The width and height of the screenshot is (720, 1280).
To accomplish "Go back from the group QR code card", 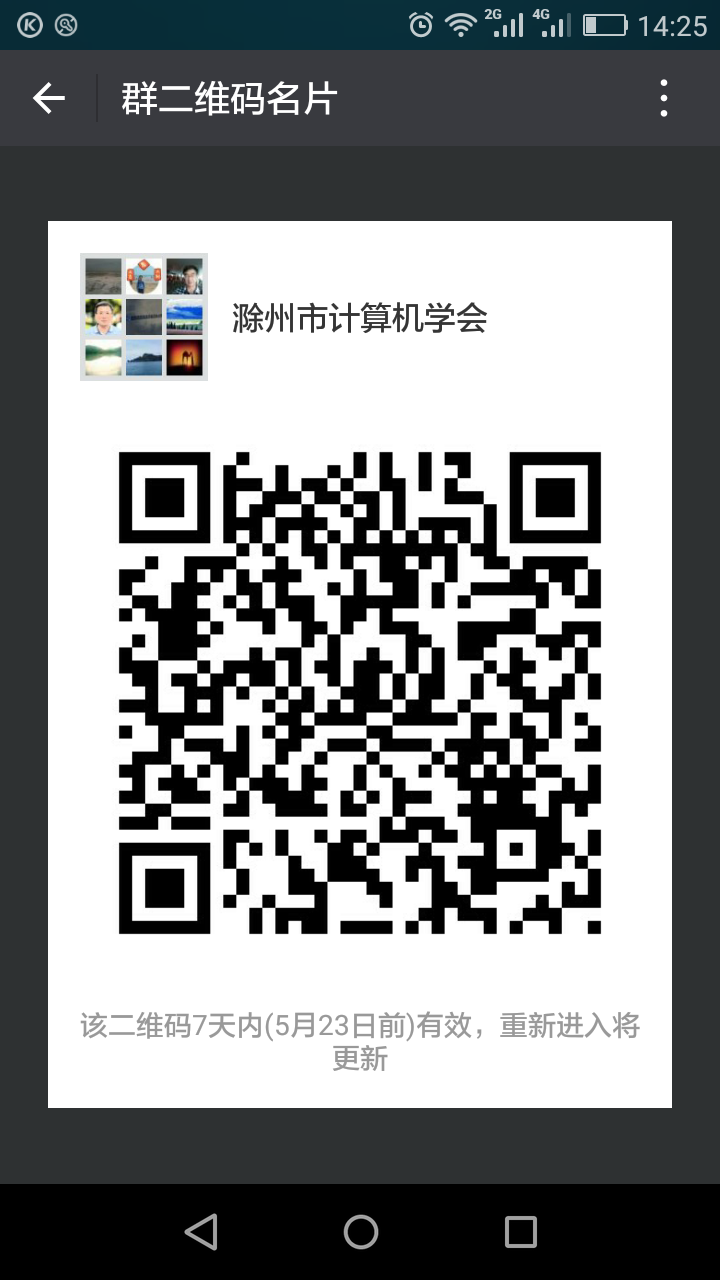I will tap(48, 98).
